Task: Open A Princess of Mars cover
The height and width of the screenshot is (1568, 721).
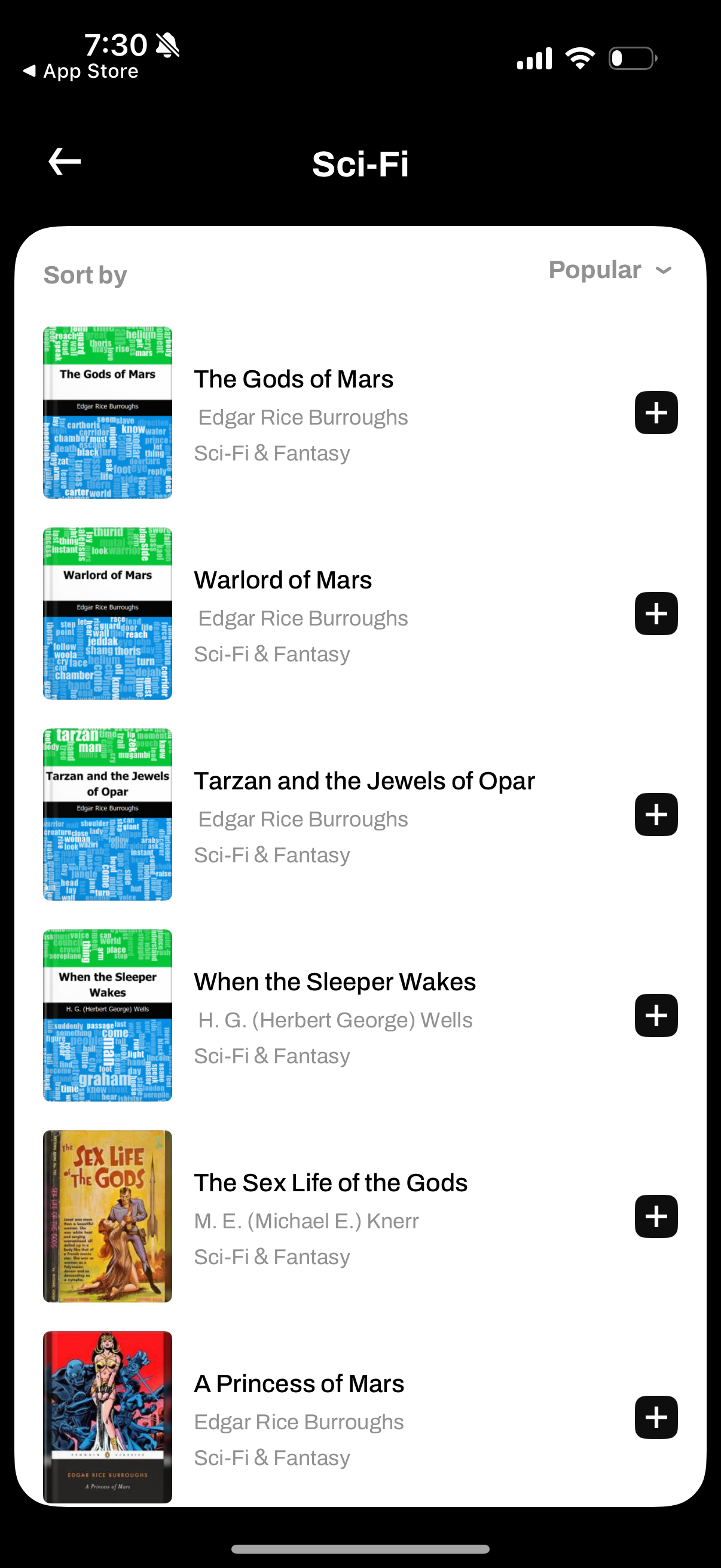Action: pos(108,1417)
